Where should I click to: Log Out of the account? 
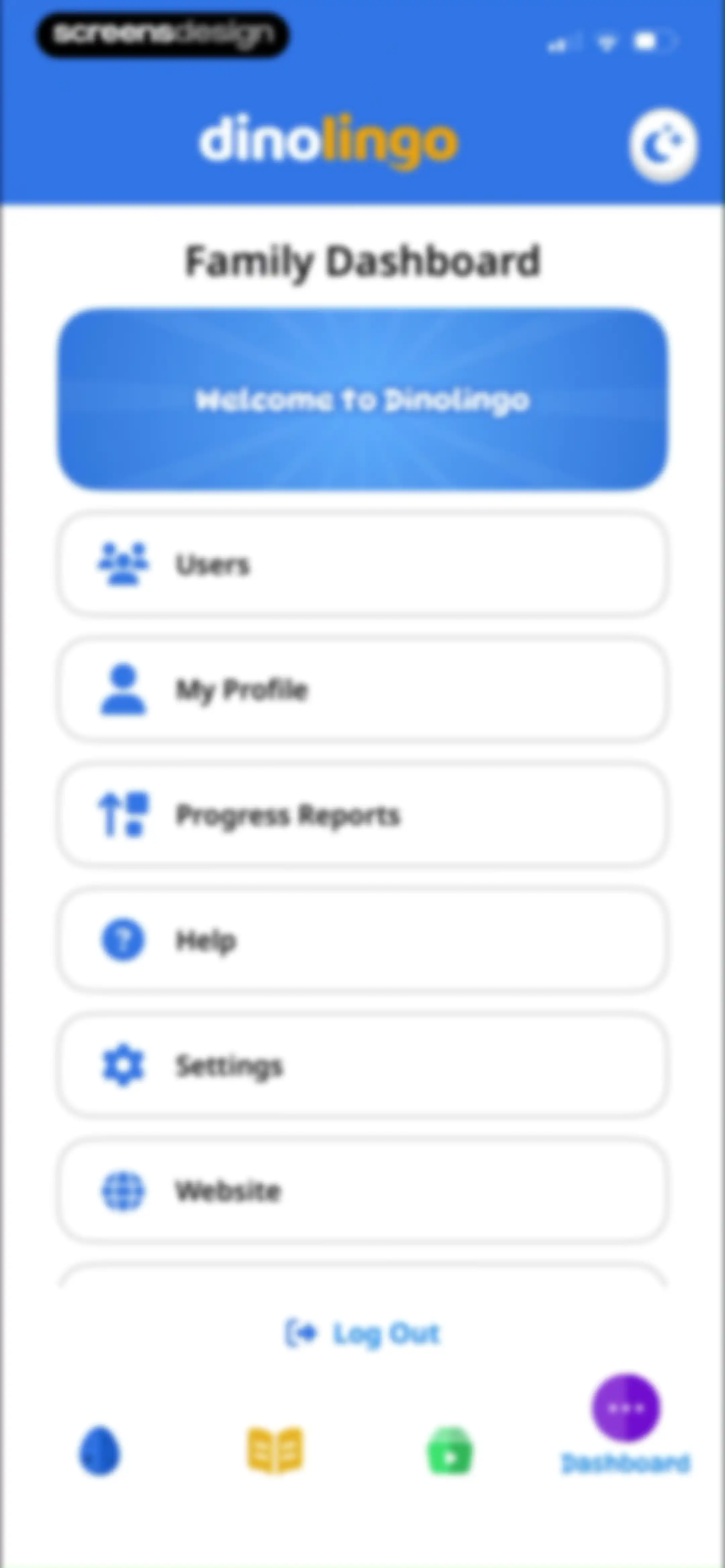(x=362, y=1334)
